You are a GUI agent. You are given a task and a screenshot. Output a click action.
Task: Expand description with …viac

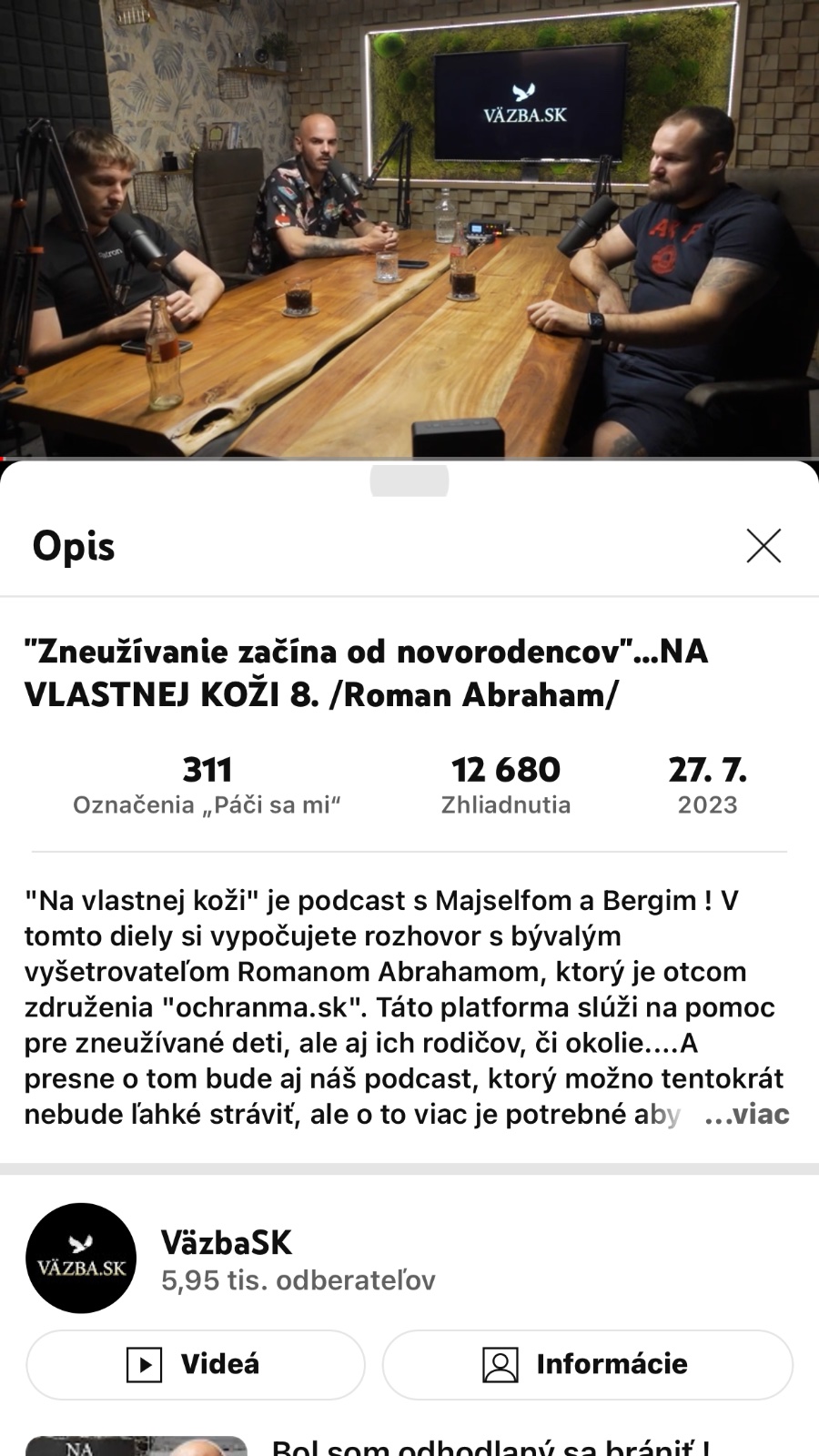(x=748, y=1115)
